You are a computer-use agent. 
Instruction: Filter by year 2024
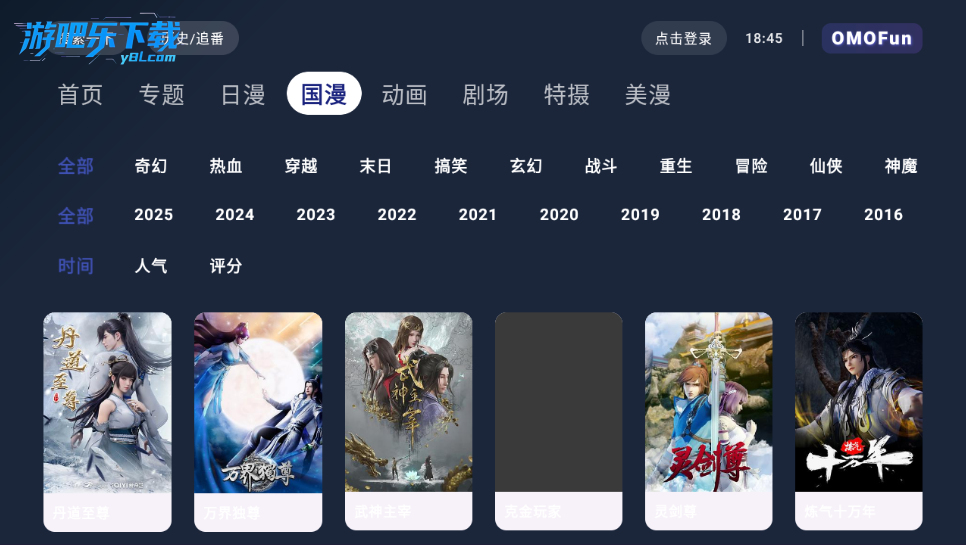coord(235,215)
